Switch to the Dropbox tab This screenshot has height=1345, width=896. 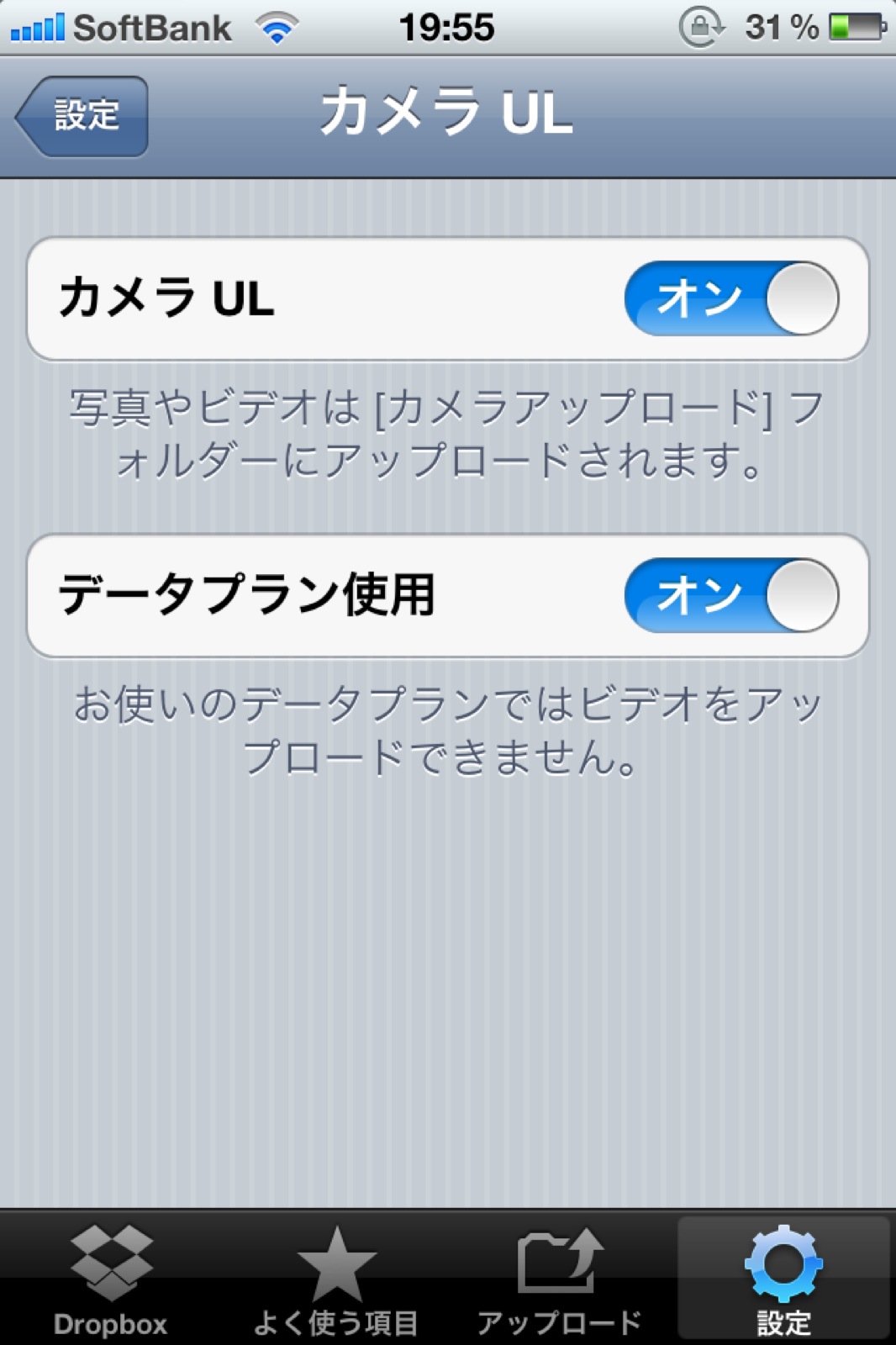(x=111, y=1279)
